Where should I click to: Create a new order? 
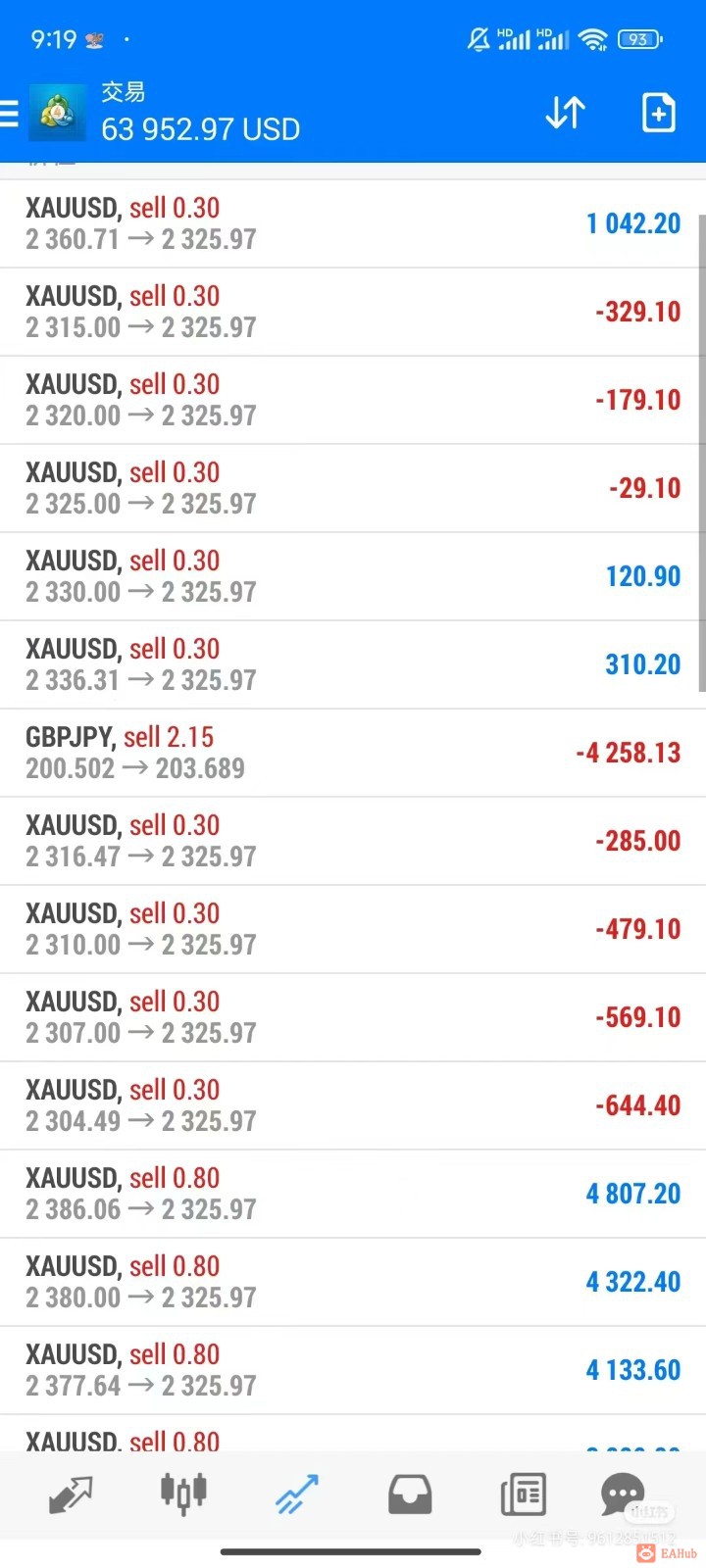[658, 114]
